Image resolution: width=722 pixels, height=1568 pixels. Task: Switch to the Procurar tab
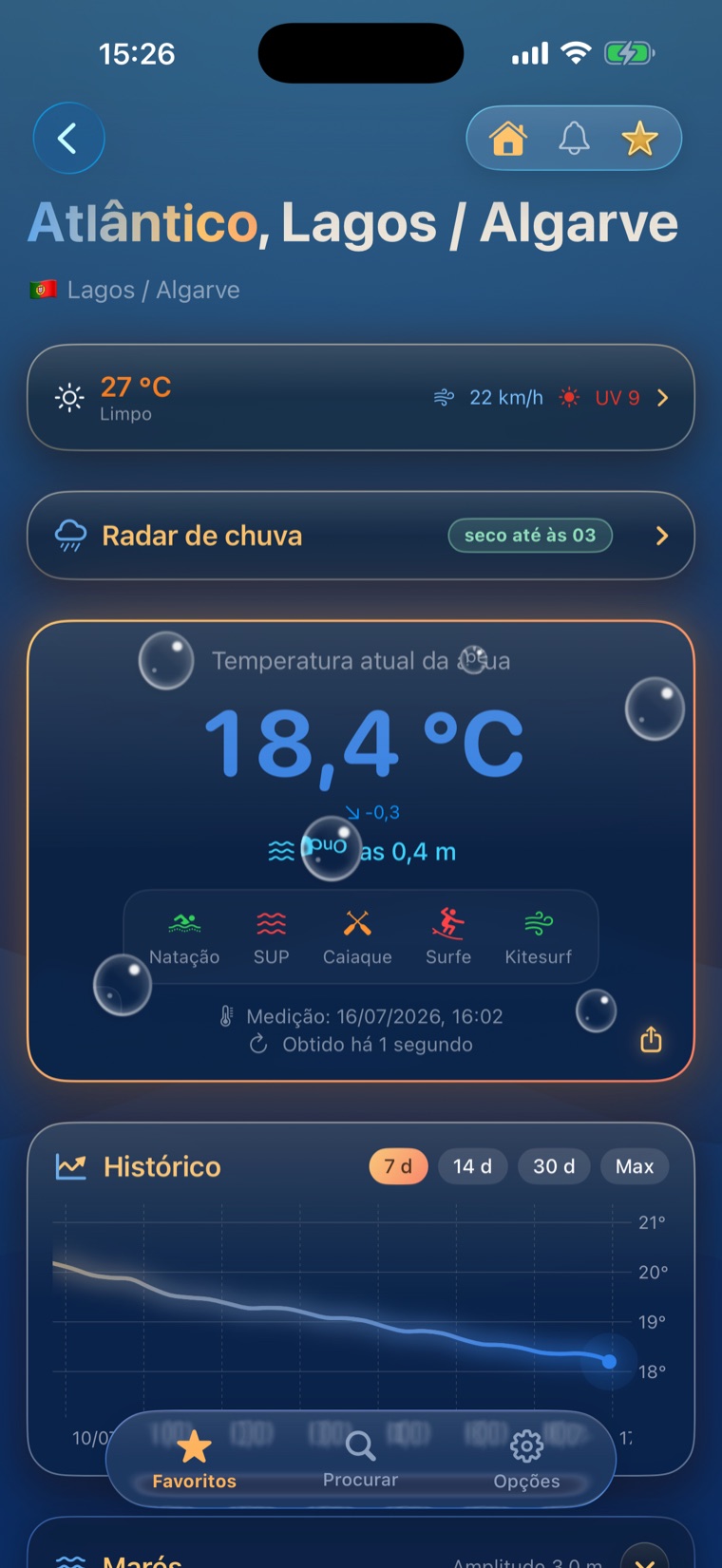pos(360,1460)
